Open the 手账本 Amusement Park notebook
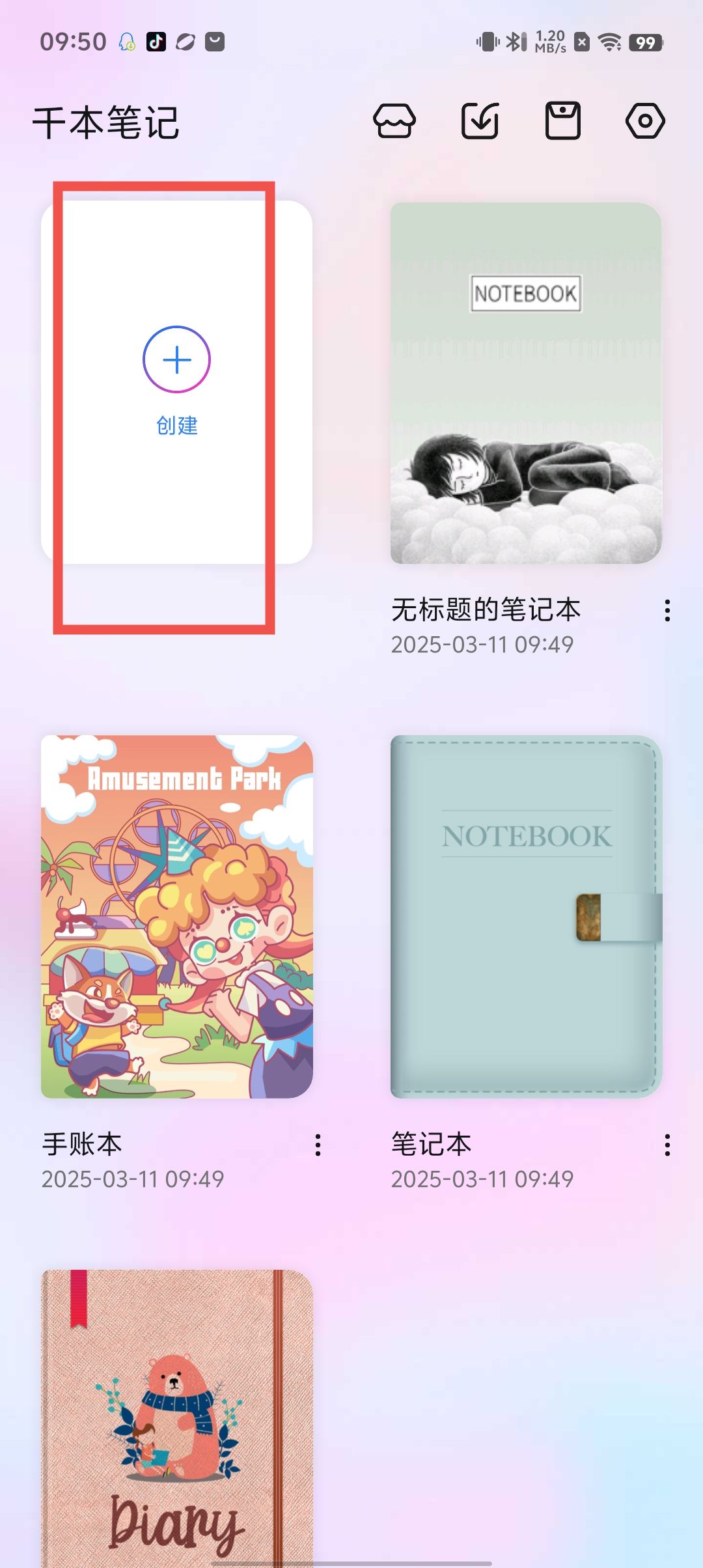This screenshot has width=703, height=1568. click(x=176, y=917)
